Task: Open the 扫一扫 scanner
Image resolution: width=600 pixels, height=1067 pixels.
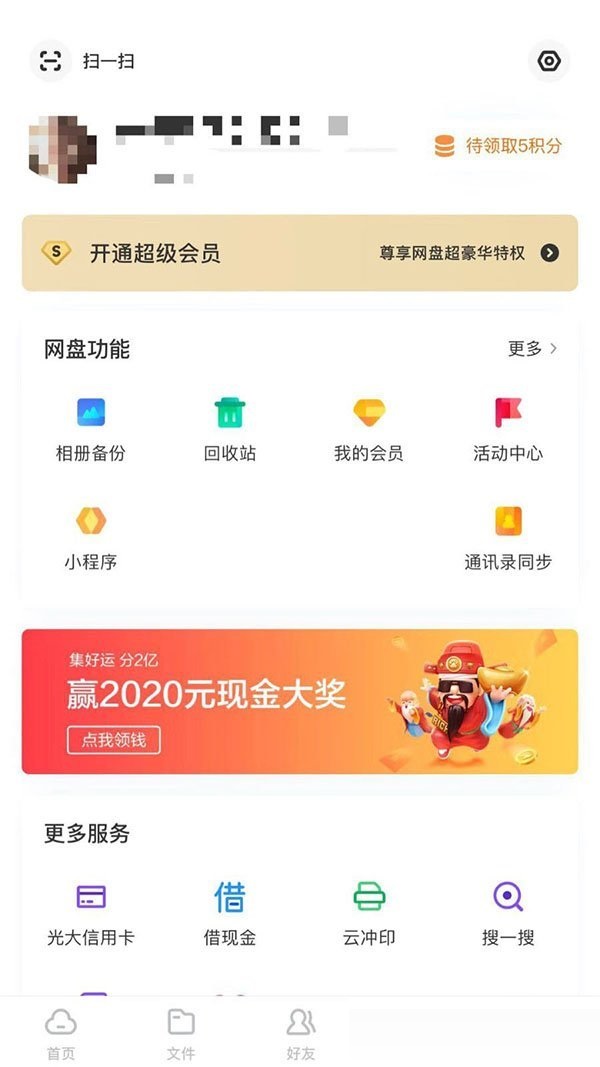Action: click(x=84, y=61)
